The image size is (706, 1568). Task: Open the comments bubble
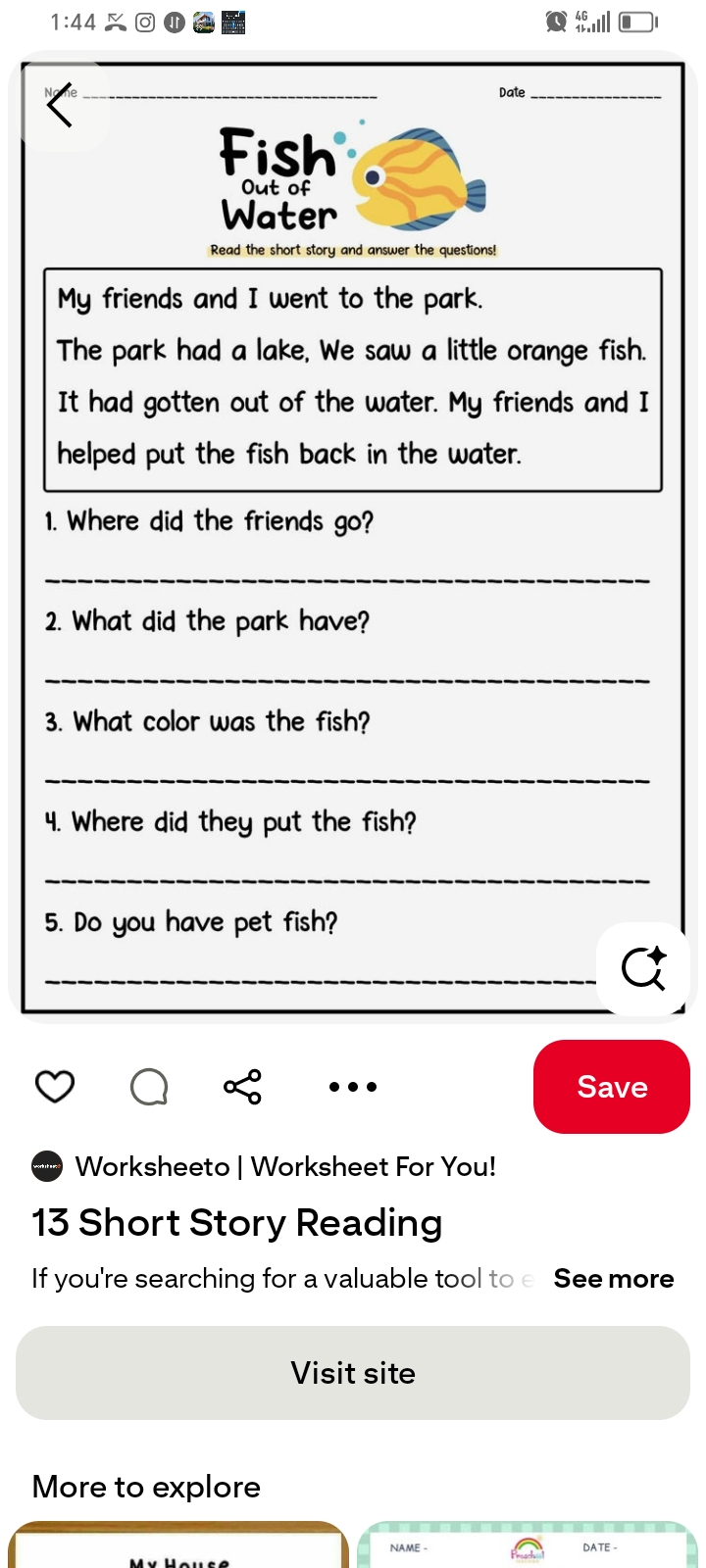(x=149, y=1087)
